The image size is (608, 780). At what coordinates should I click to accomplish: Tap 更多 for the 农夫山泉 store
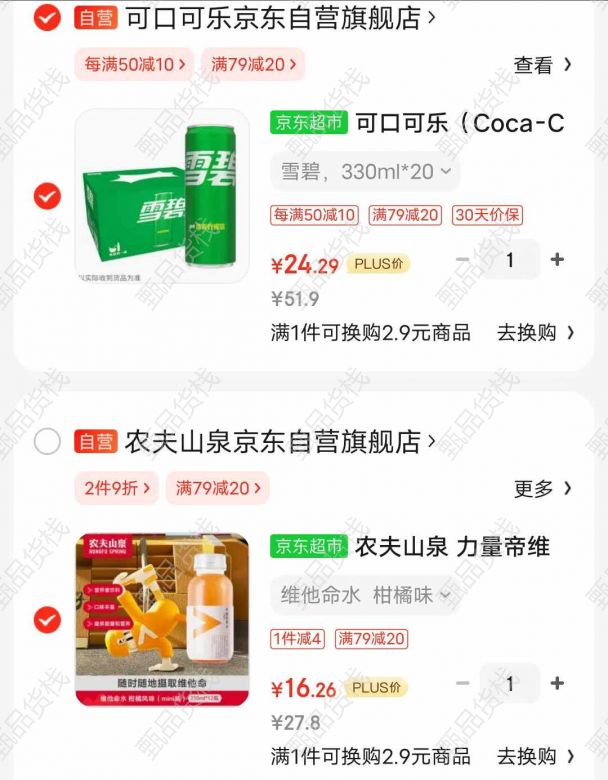click(x=542, y=488)
